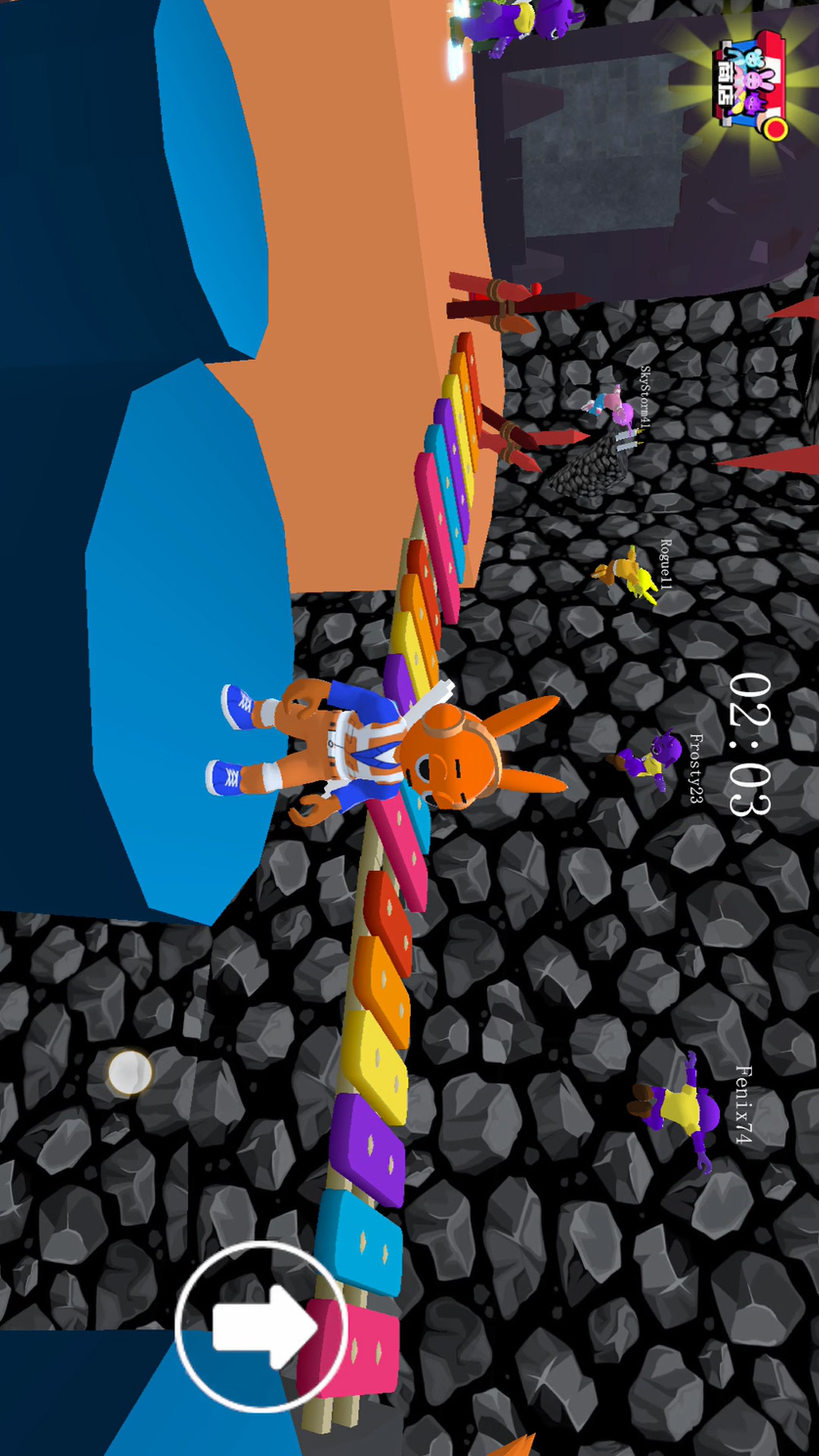The image size is (819, 1456).
Task: Tap the white arrow jump button
Action: (x=262, y=1326)
